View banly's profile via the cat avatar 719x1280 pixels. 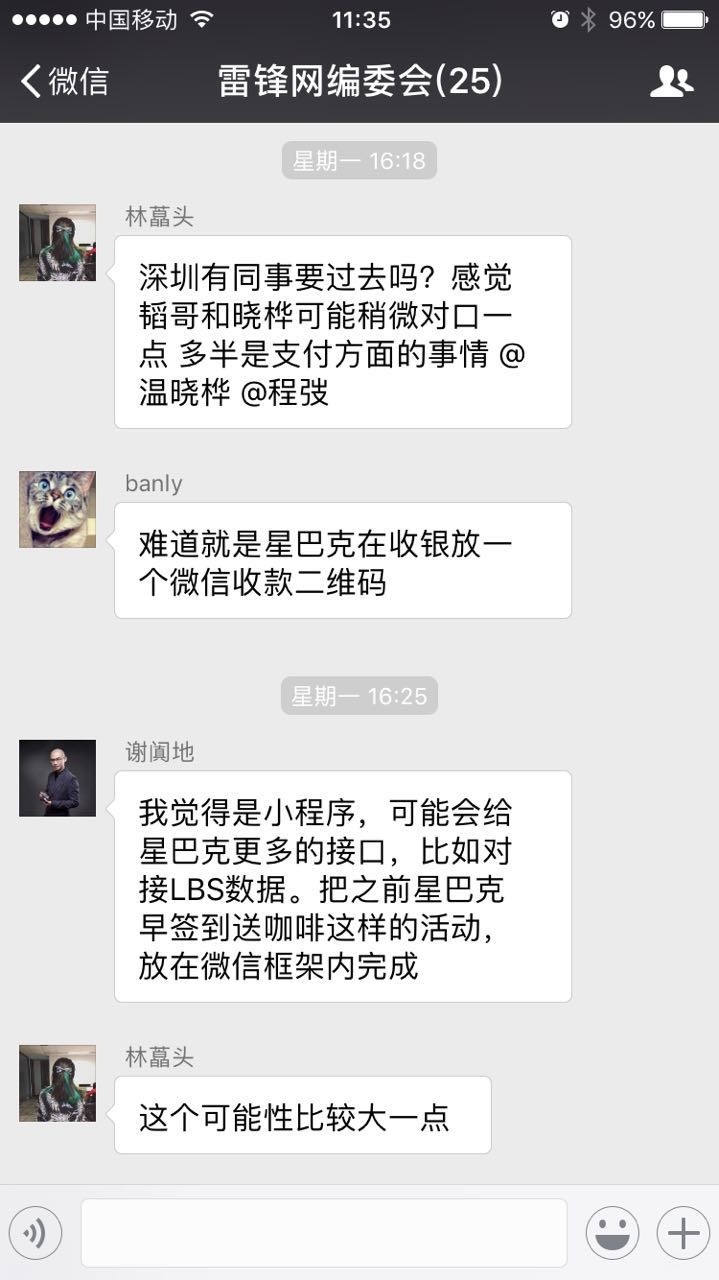[x=57, y=509]
